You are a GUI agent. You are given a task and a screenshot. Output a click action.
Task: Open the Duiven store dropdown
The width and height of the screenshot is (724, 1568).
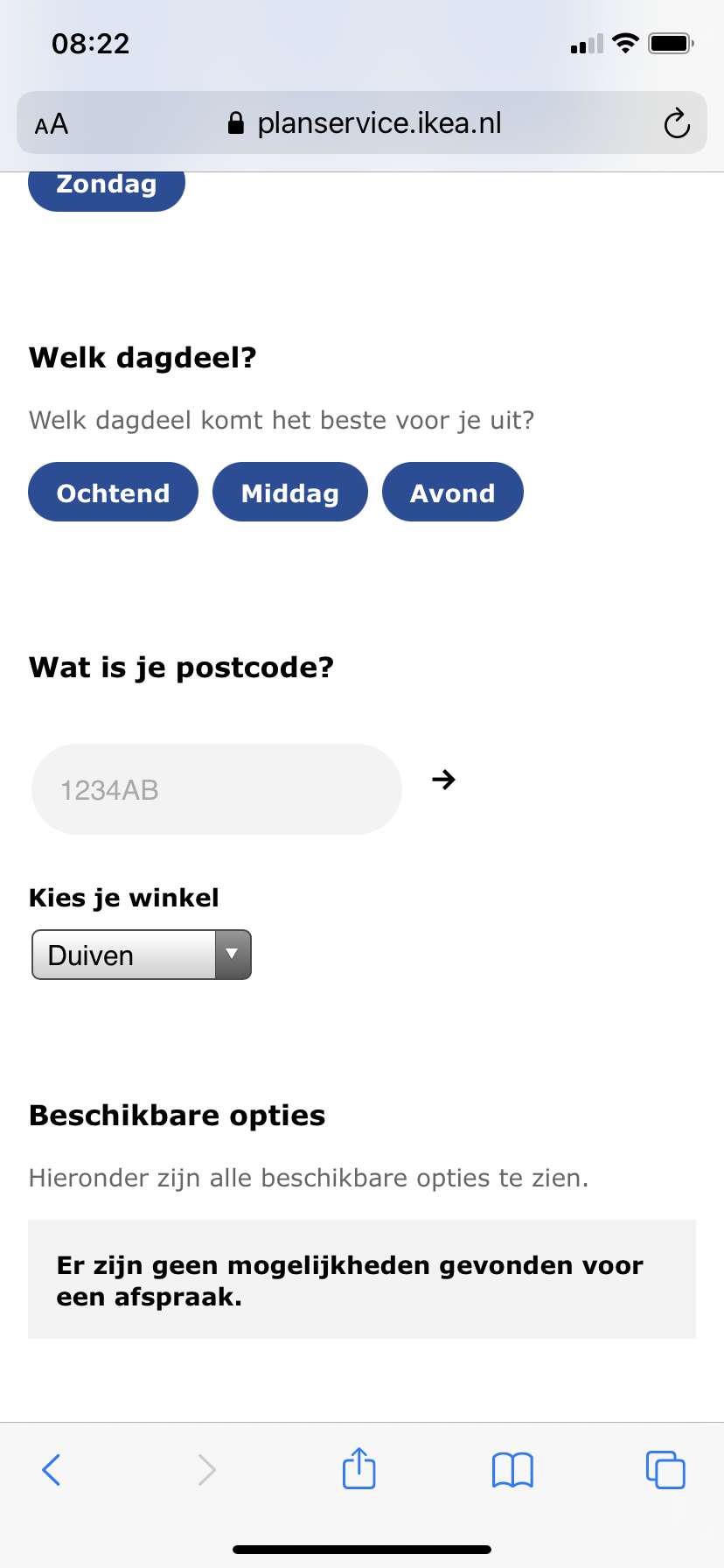pos(142,955)
